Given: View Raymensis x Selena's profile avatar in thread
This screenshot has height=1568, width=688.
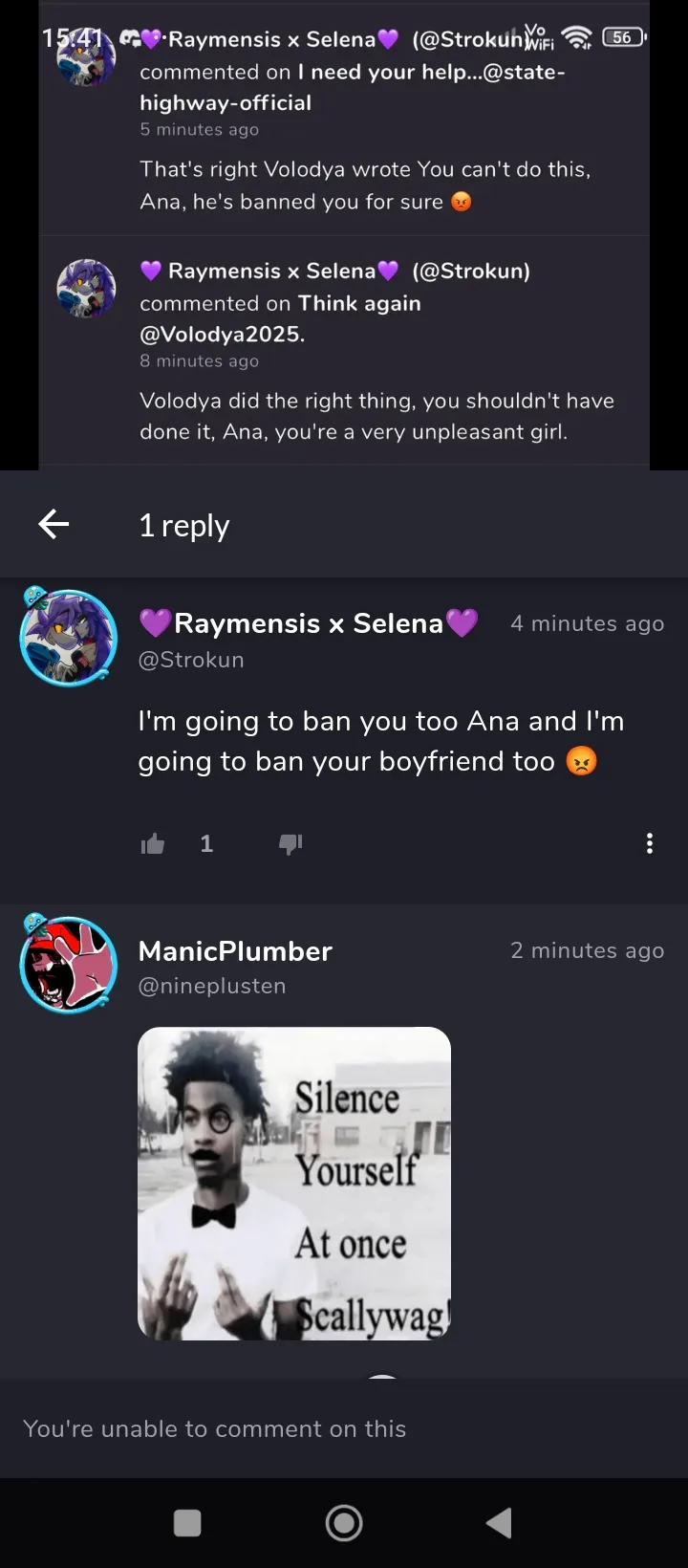Looking at the screenshot, I should (x=69, y=637).
